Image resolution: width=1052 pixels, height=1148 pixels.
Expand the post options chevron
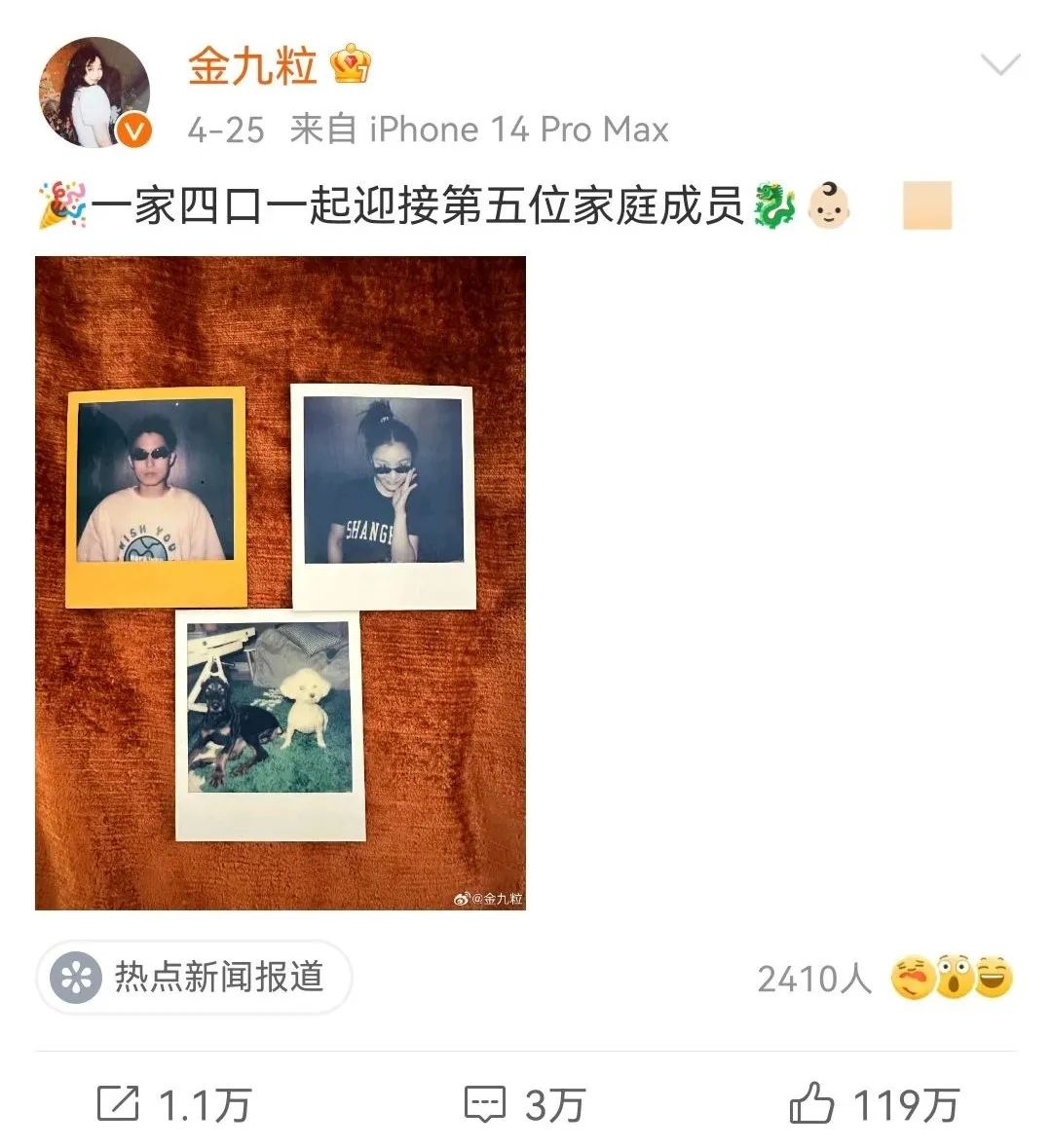(x=1000, y=66)
